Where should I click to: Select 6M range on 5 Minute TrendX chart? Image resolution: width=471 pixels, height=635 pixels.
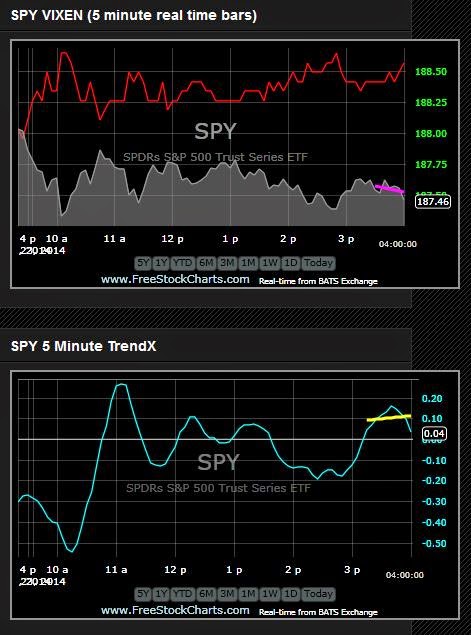[x=206, y=594]
